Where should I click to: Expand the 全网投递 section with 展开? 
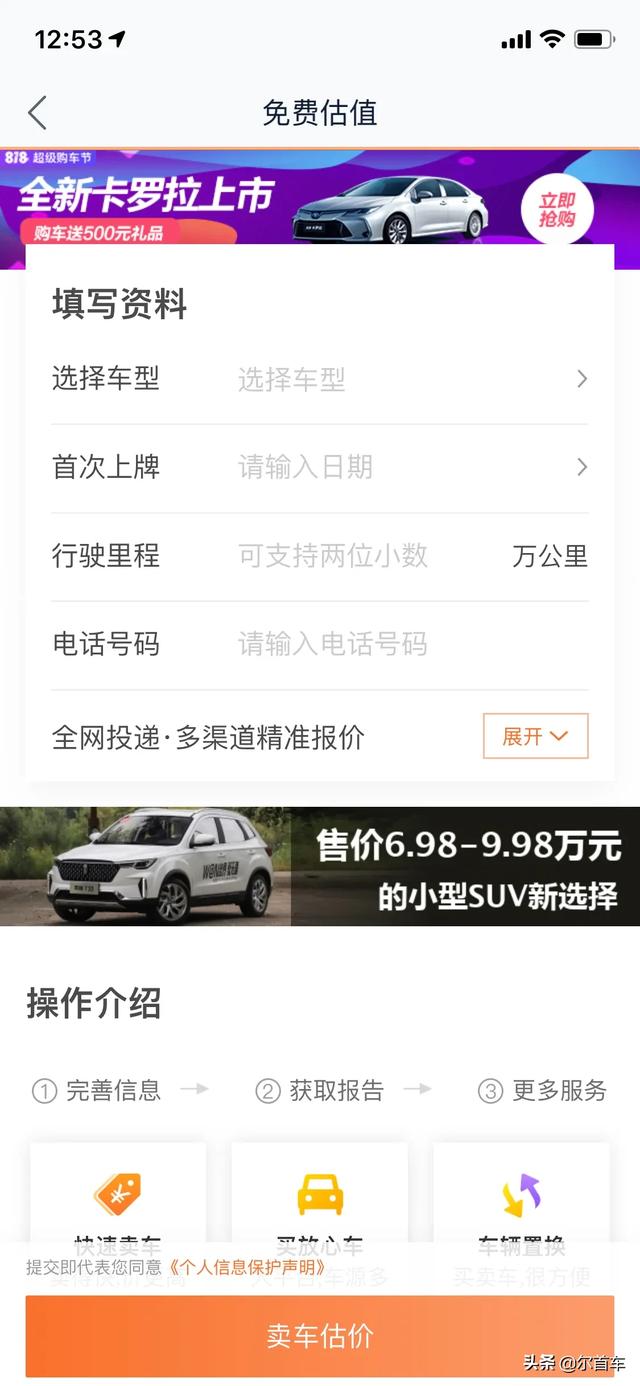coord(535,737)
